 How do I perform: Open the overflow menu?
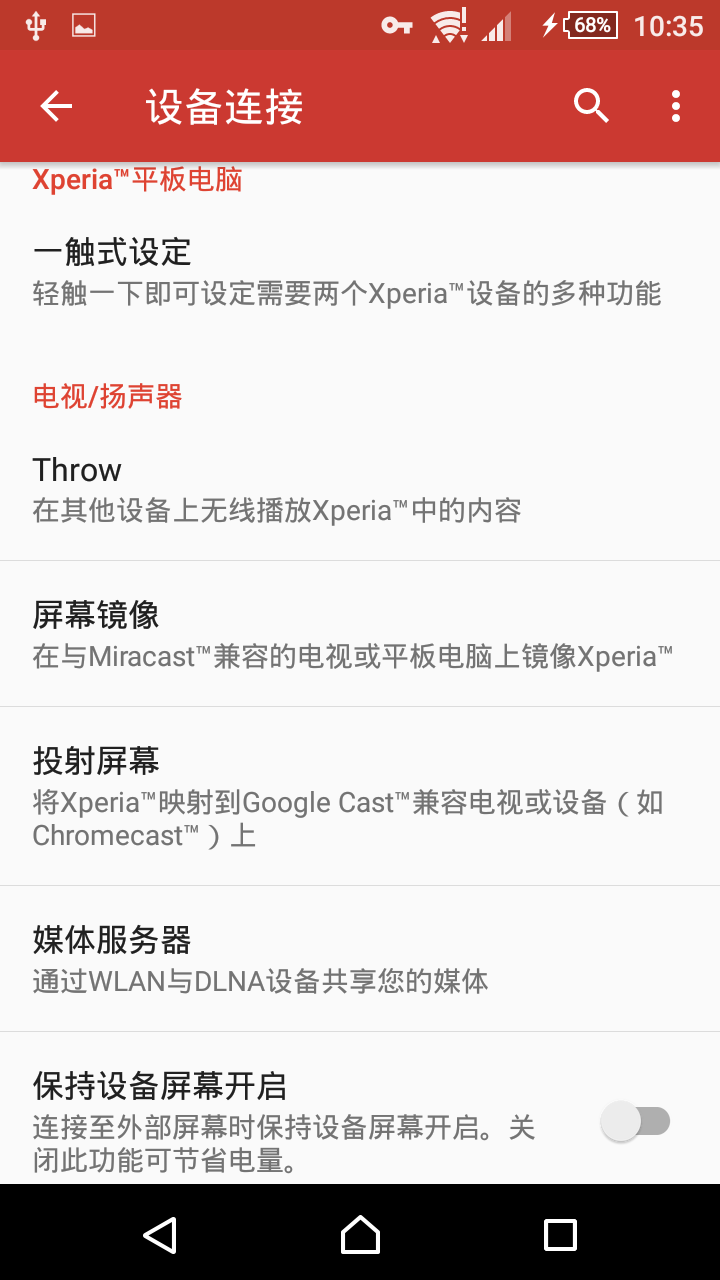pos(676,106)
